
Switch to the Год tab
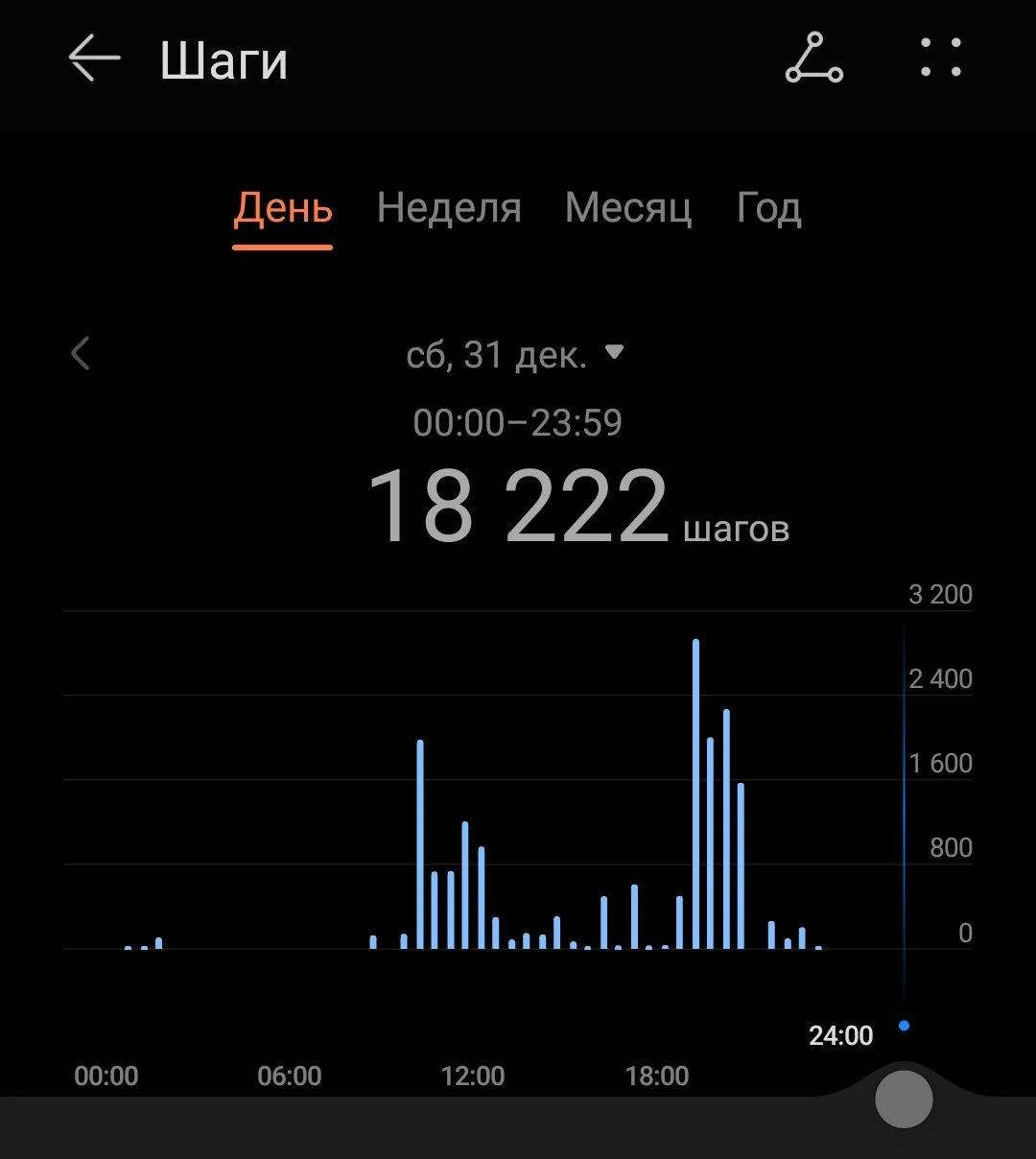point(768,208)
